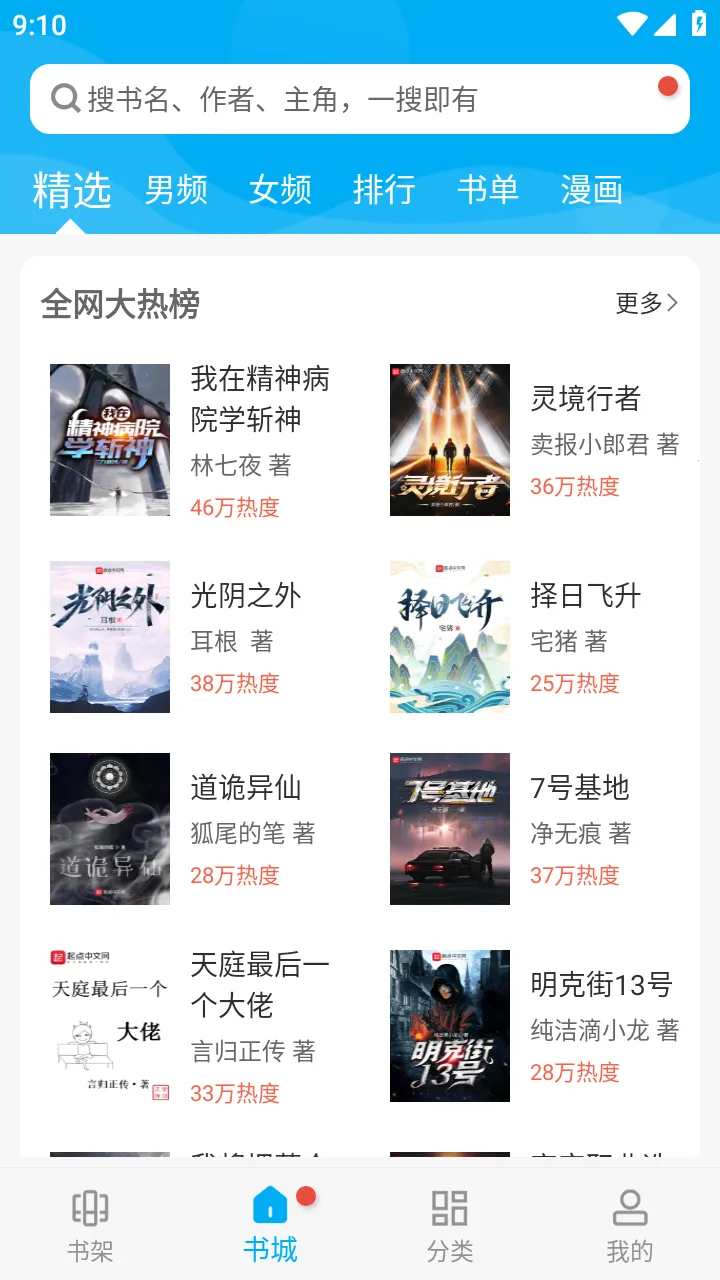Go to the 书架 bookshelf tab
This screenshot has height=1280, width=720.
coord(90,1225)
